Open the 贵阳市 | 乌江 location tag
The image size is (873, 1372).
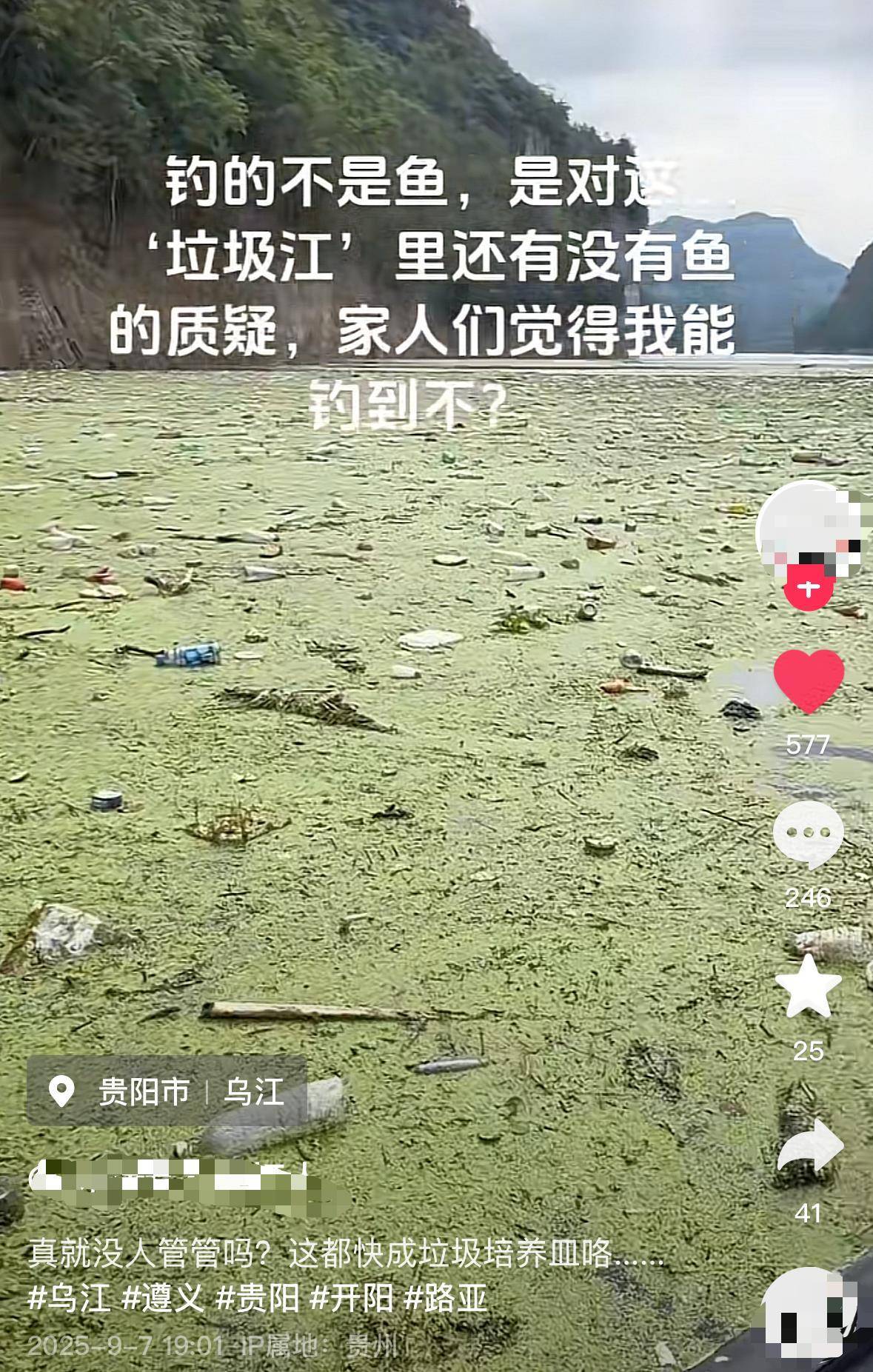click(x=167, y=1092)
